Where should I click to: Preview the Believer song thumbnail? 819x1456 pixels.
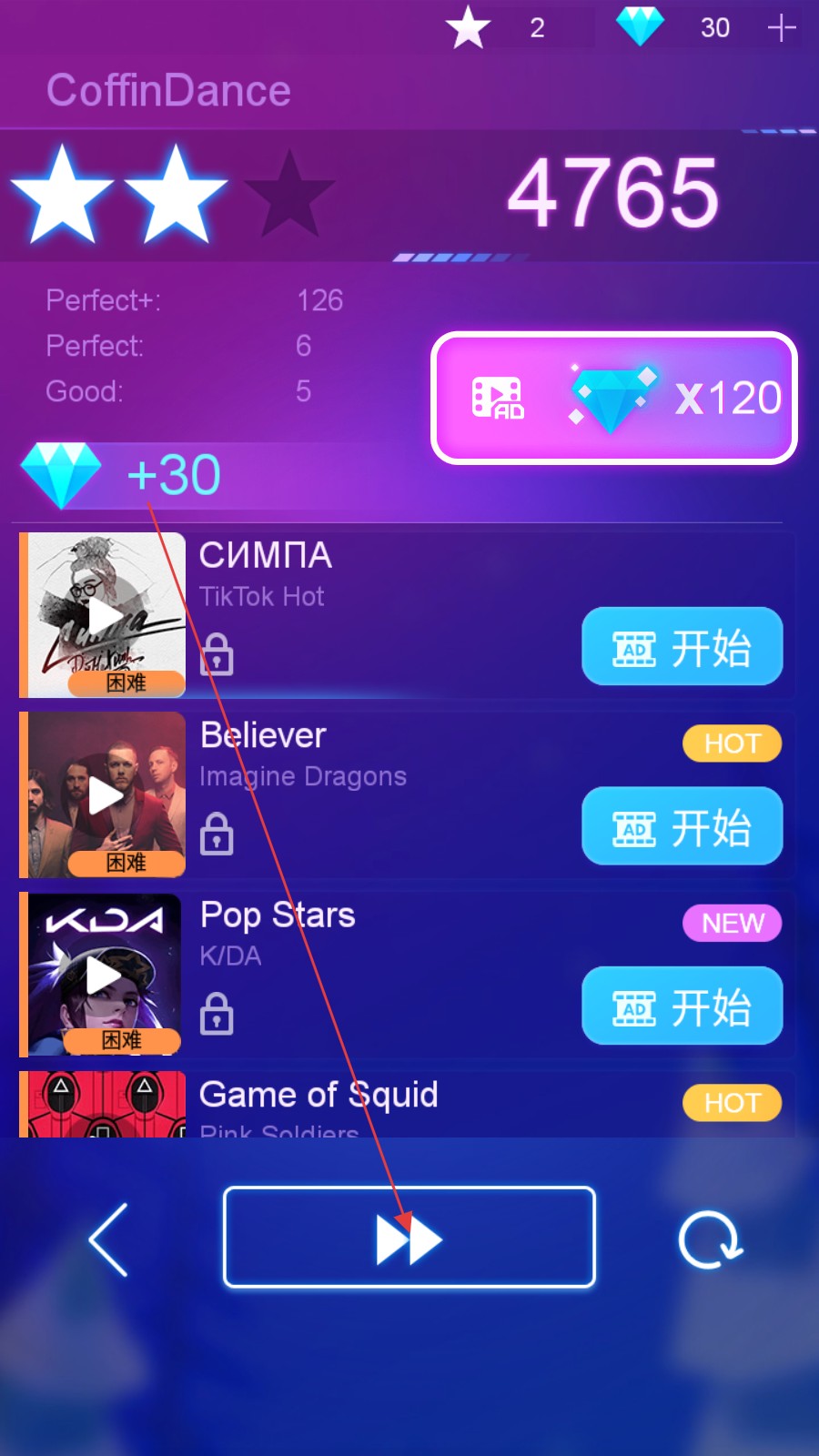coord(106,794)
